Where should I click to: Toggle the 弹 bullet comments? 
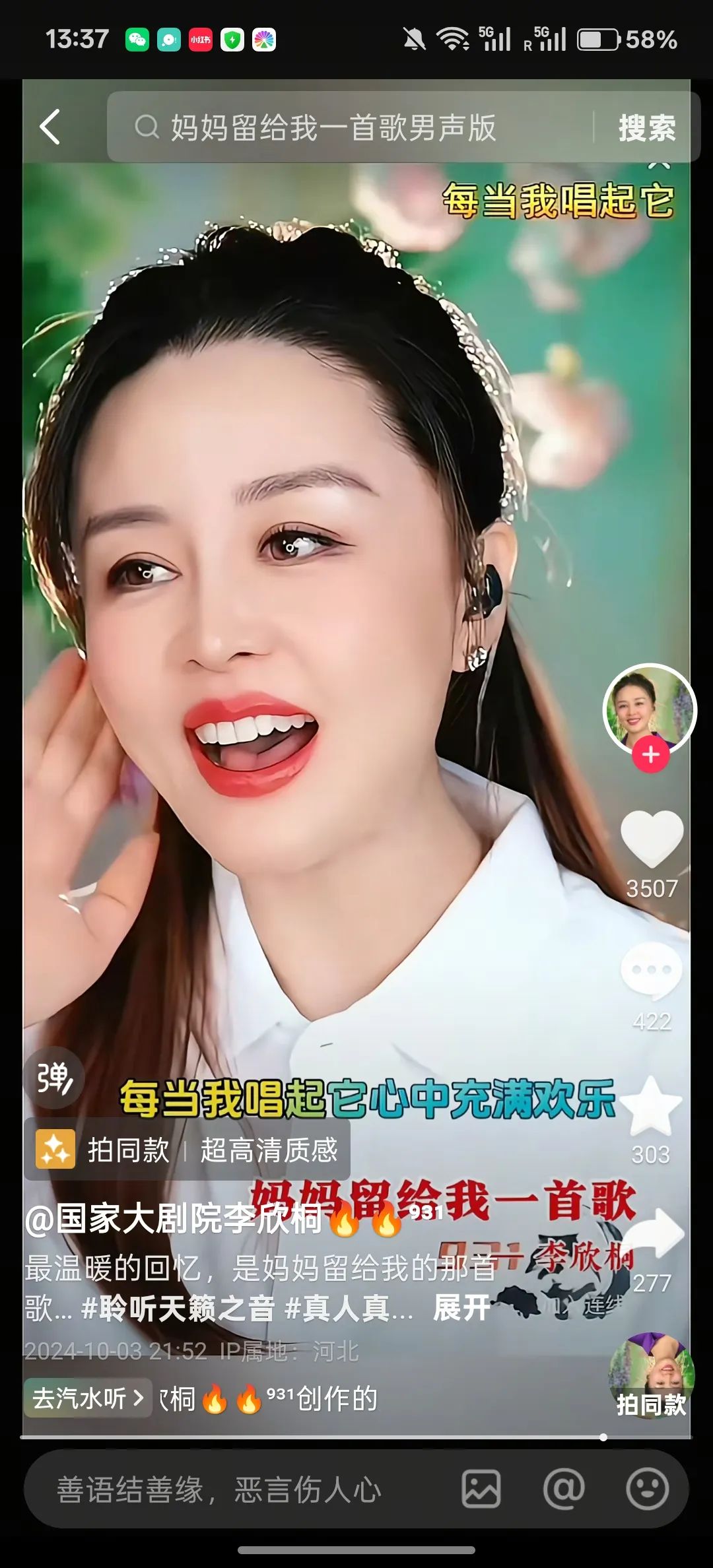[54, 1078]
